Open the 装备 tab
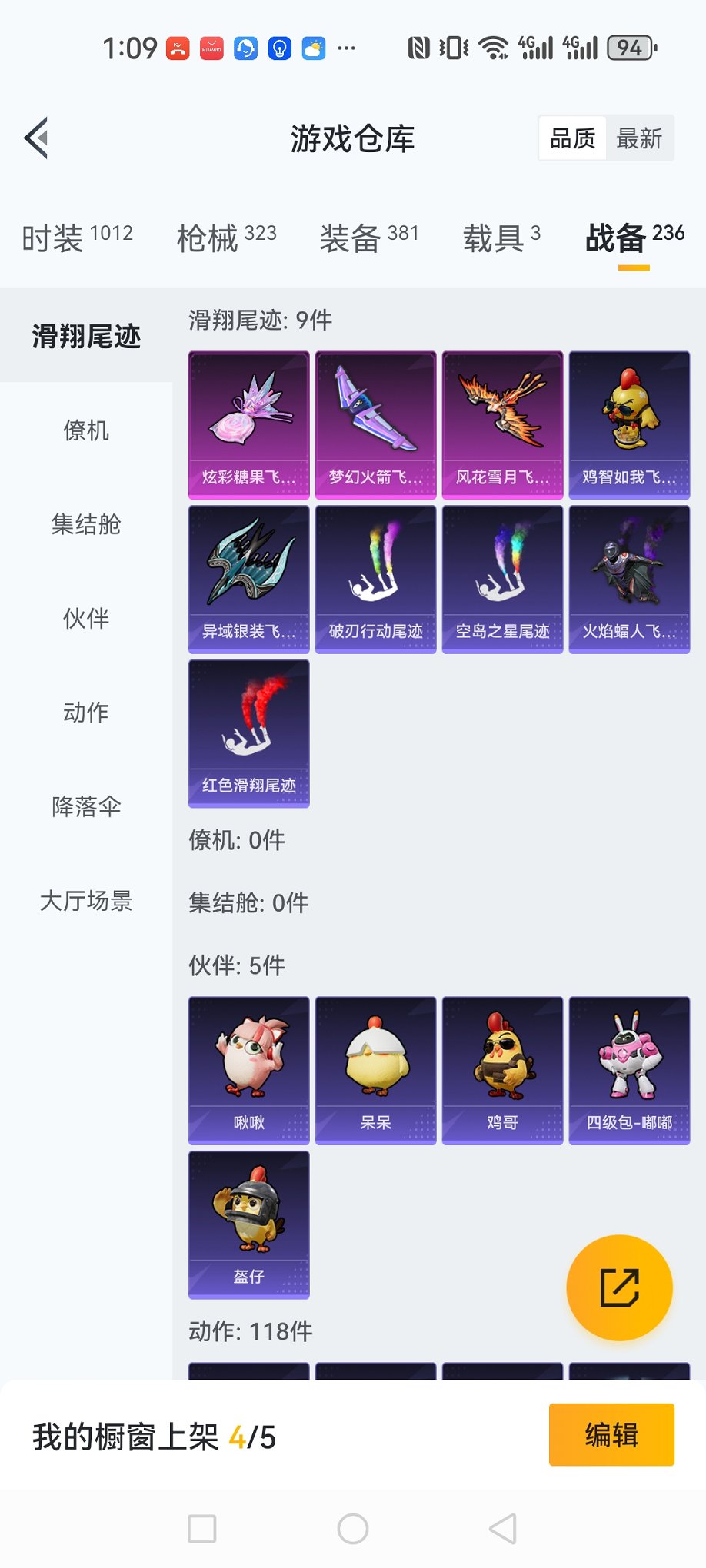 pyautogui.click(x=369, y=238)
